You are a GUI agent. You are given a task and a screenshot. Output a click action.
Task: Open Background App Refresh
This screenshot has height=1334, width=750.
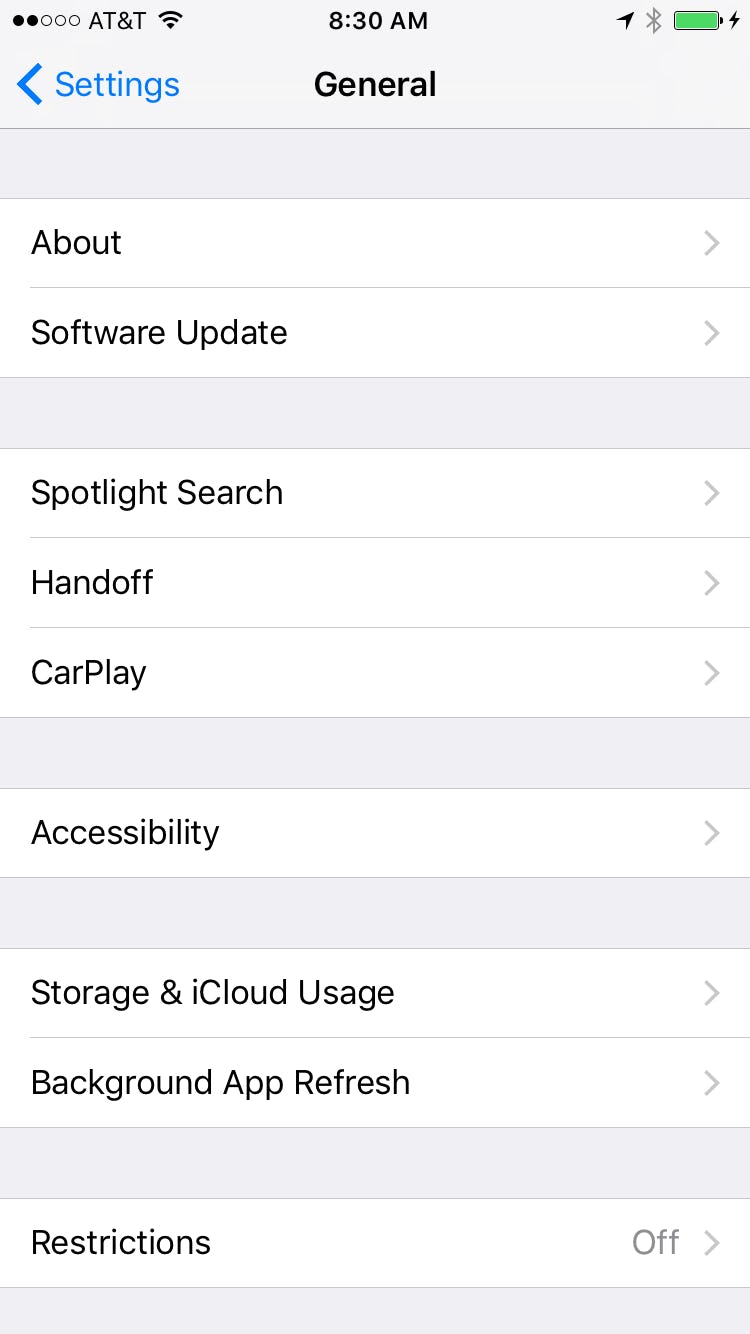[375, 1083]
